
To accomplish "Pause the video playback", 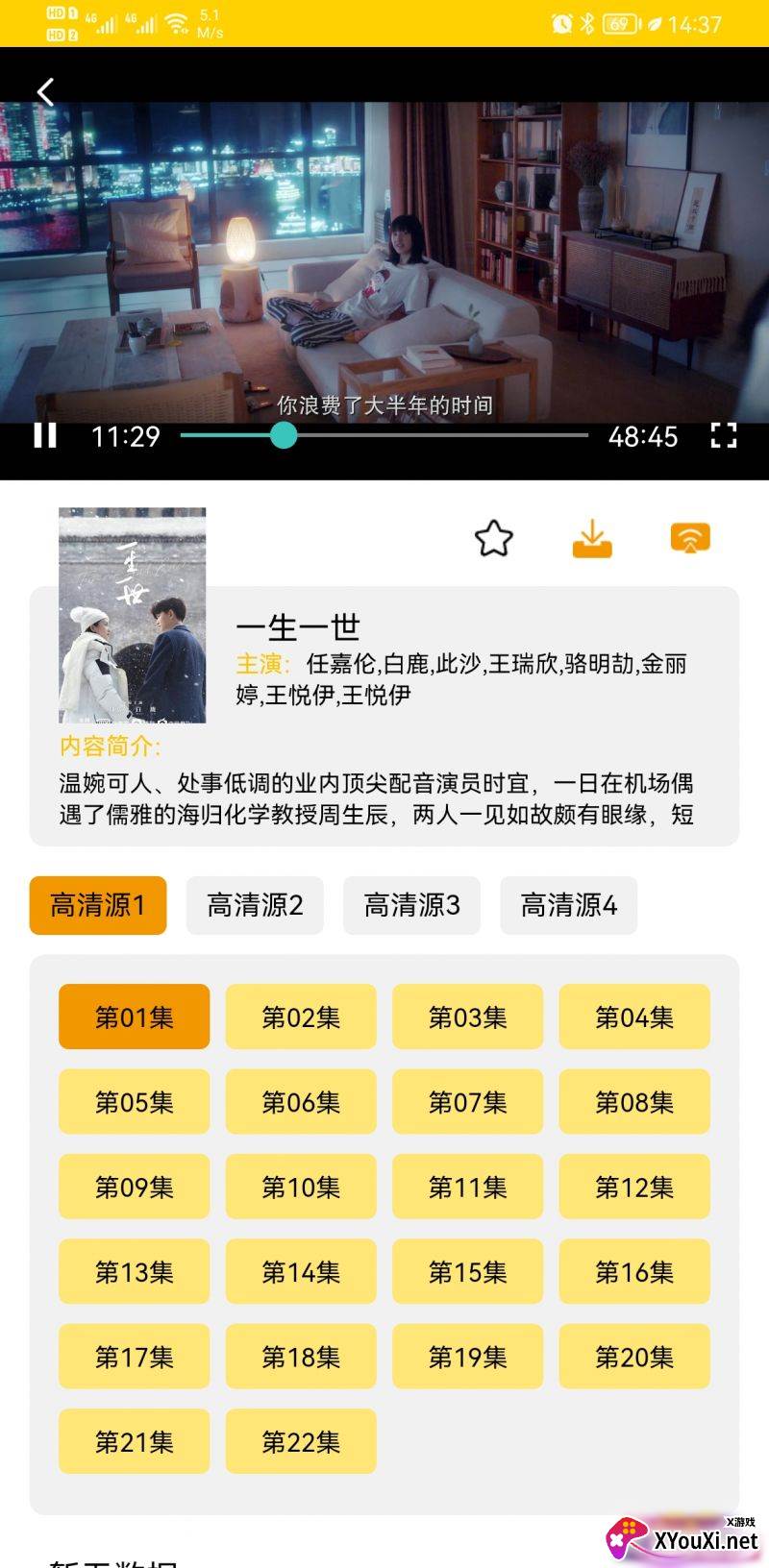I will (x=45, y=436).
